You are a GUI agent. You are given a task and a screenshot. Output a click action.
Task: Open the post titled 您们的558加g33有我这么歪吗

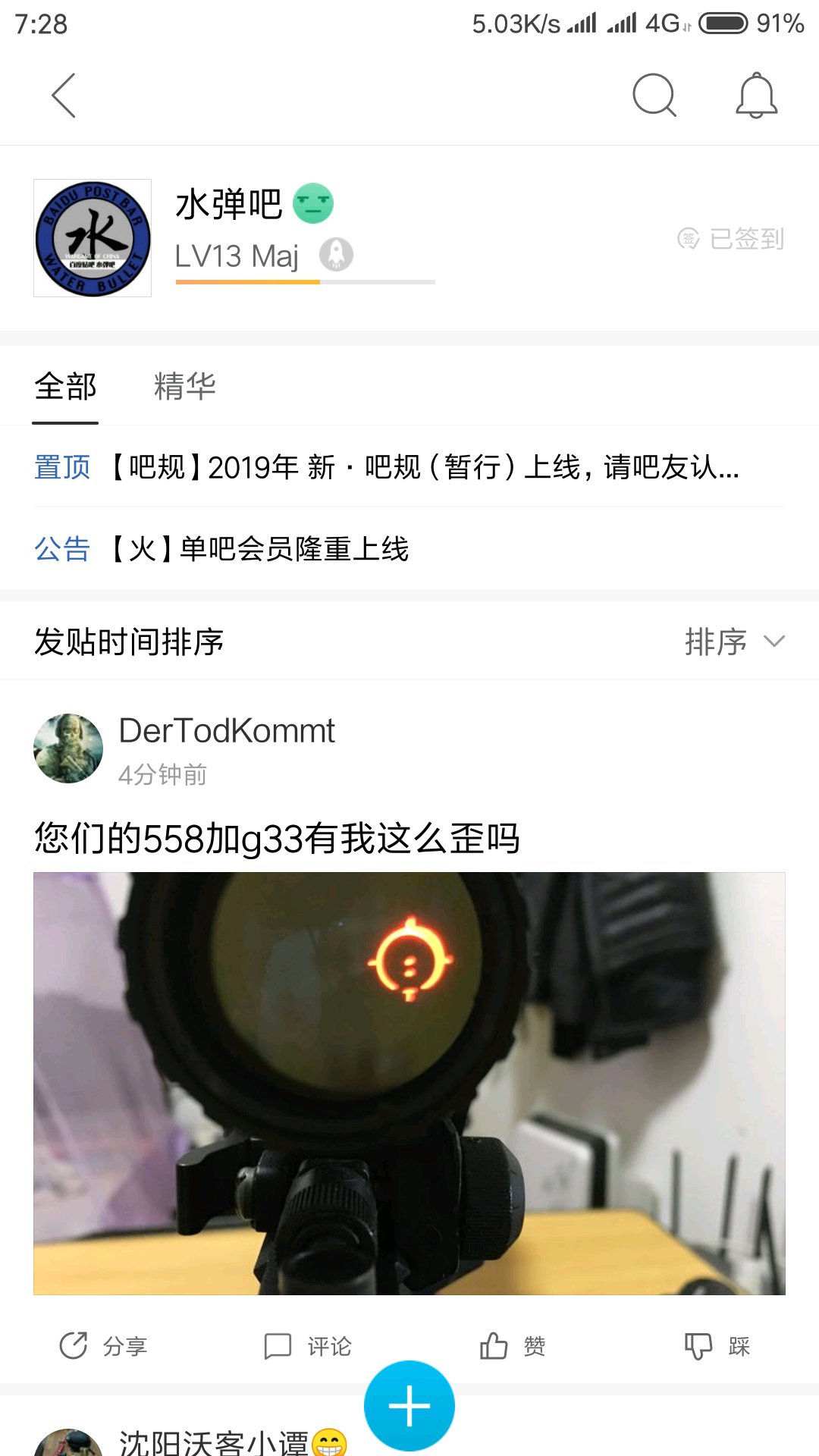(278, 839)
